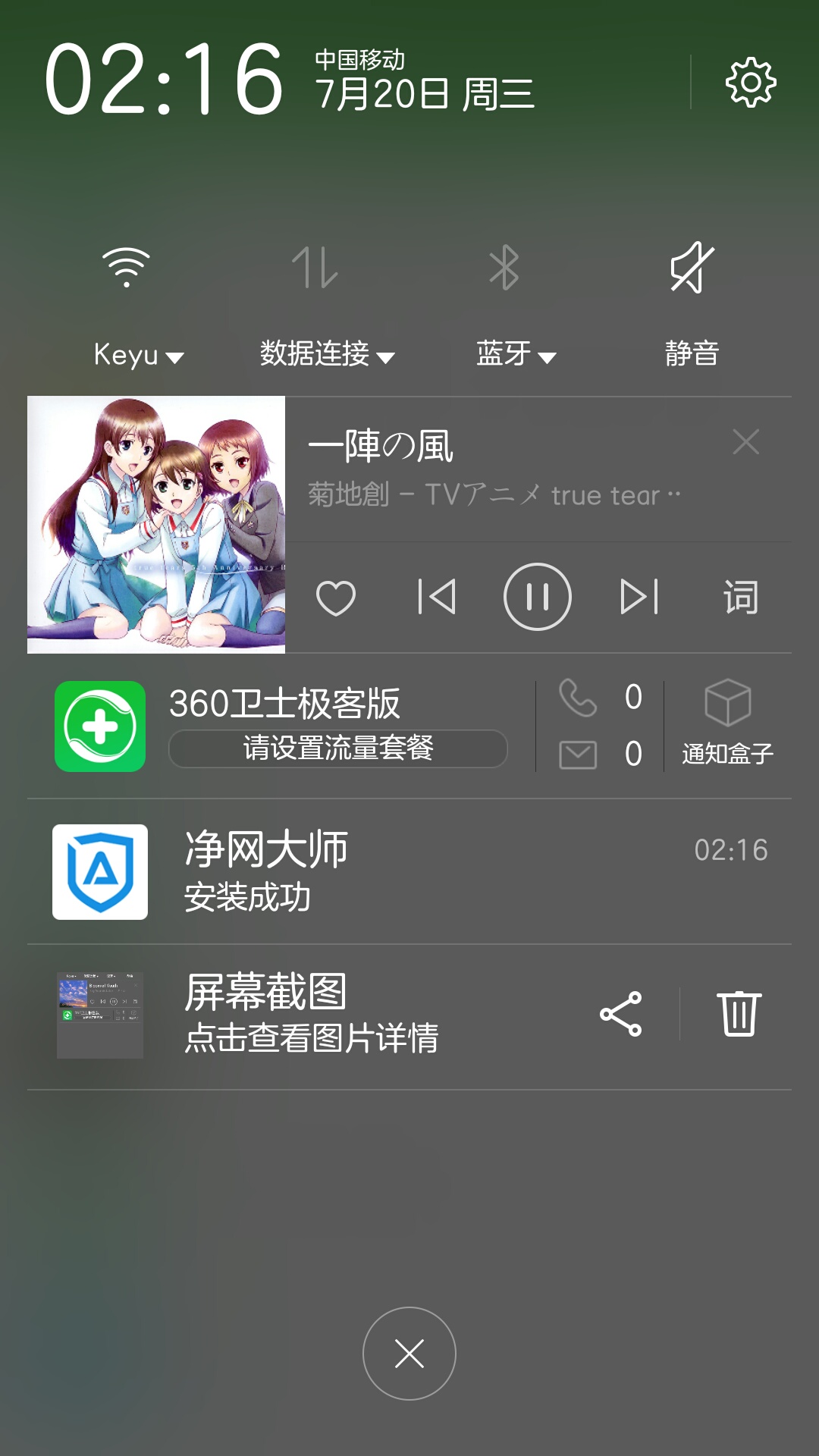Share the screenshot
The width and height of the screenshot is (819, 1456).
coord(621,1014)
